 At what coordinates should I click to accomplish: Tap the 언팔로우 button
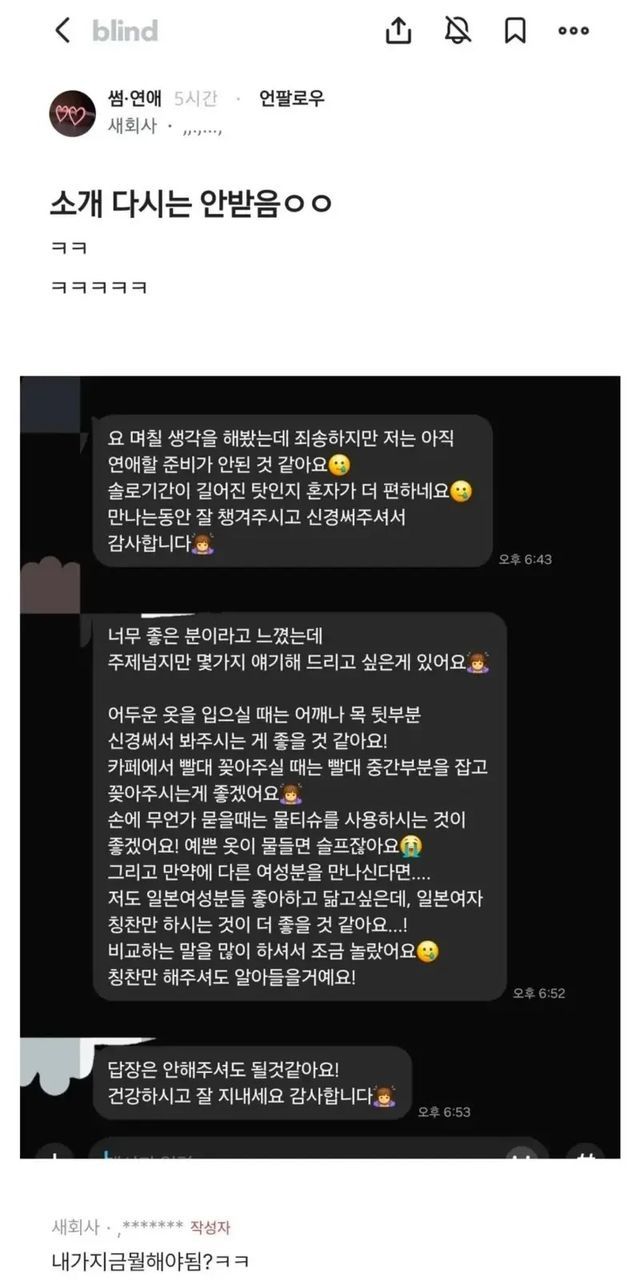point(292,98)
